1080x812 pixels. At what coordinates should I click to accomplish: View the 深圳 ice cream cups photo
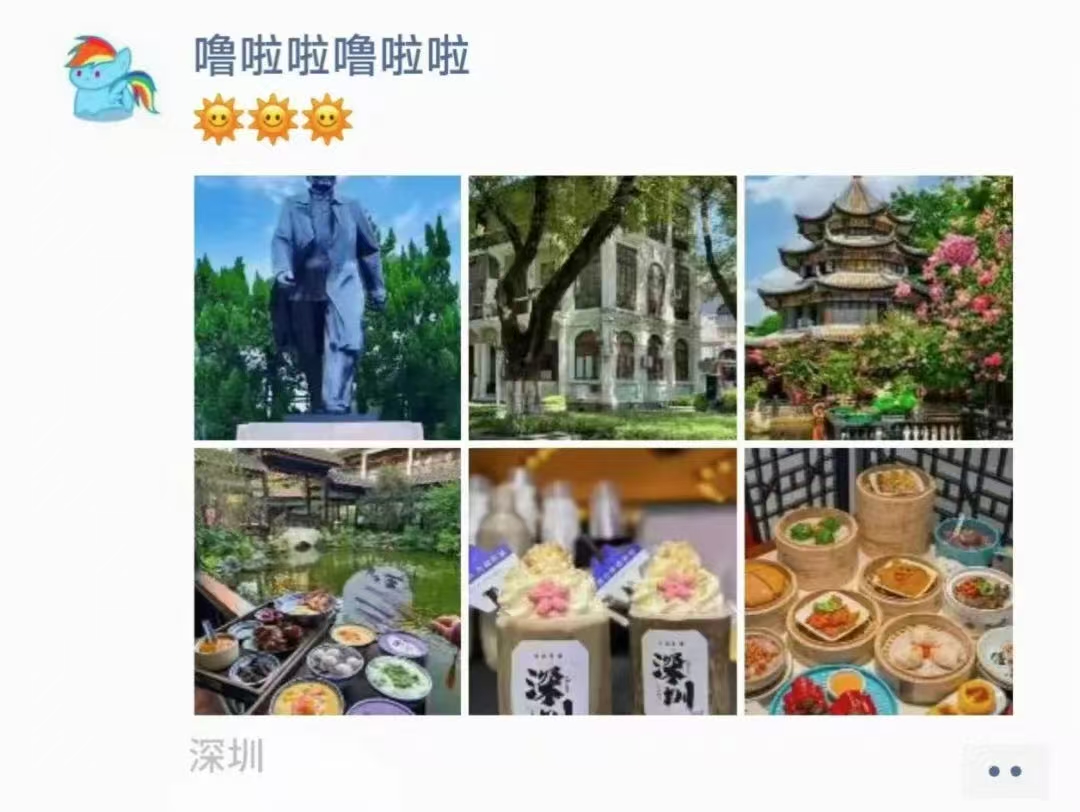click(603, 581)
